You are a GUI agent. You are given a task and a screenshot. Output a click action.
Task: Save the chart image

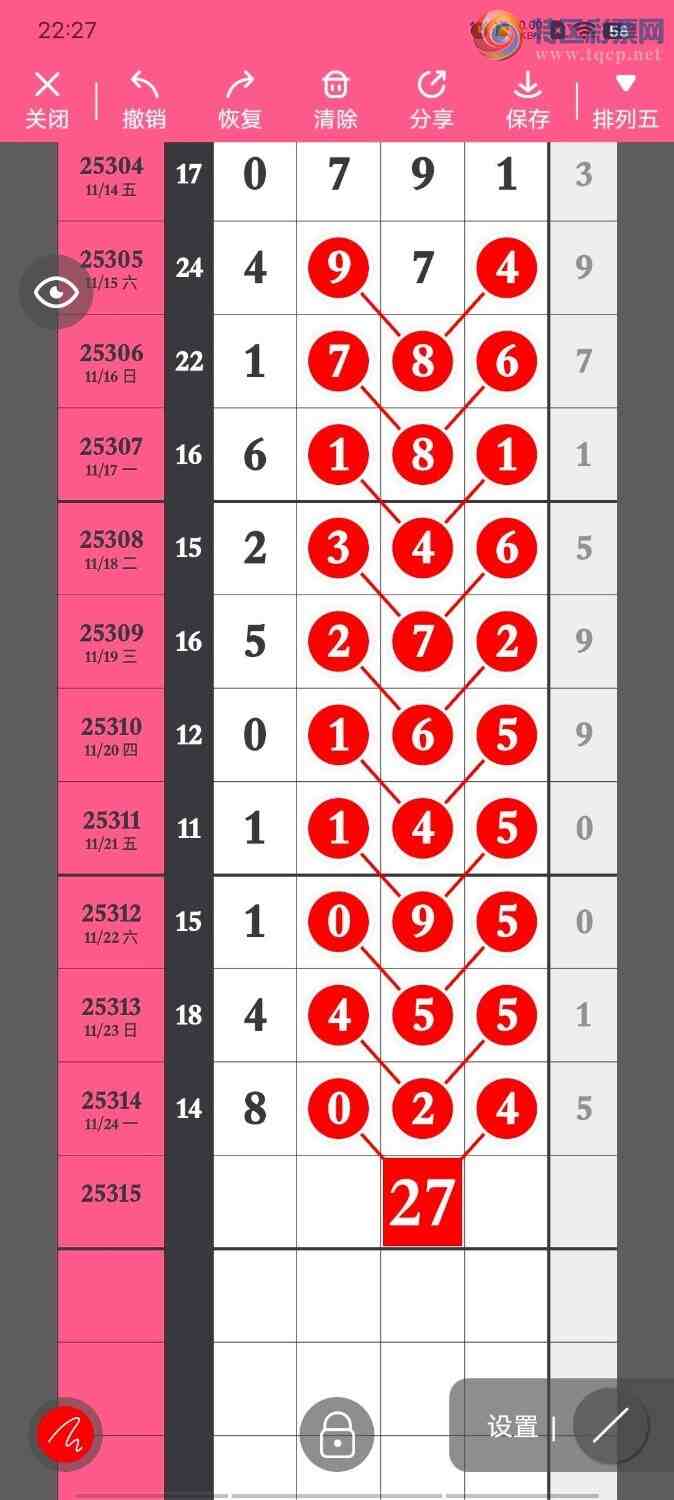coord(527,100)
